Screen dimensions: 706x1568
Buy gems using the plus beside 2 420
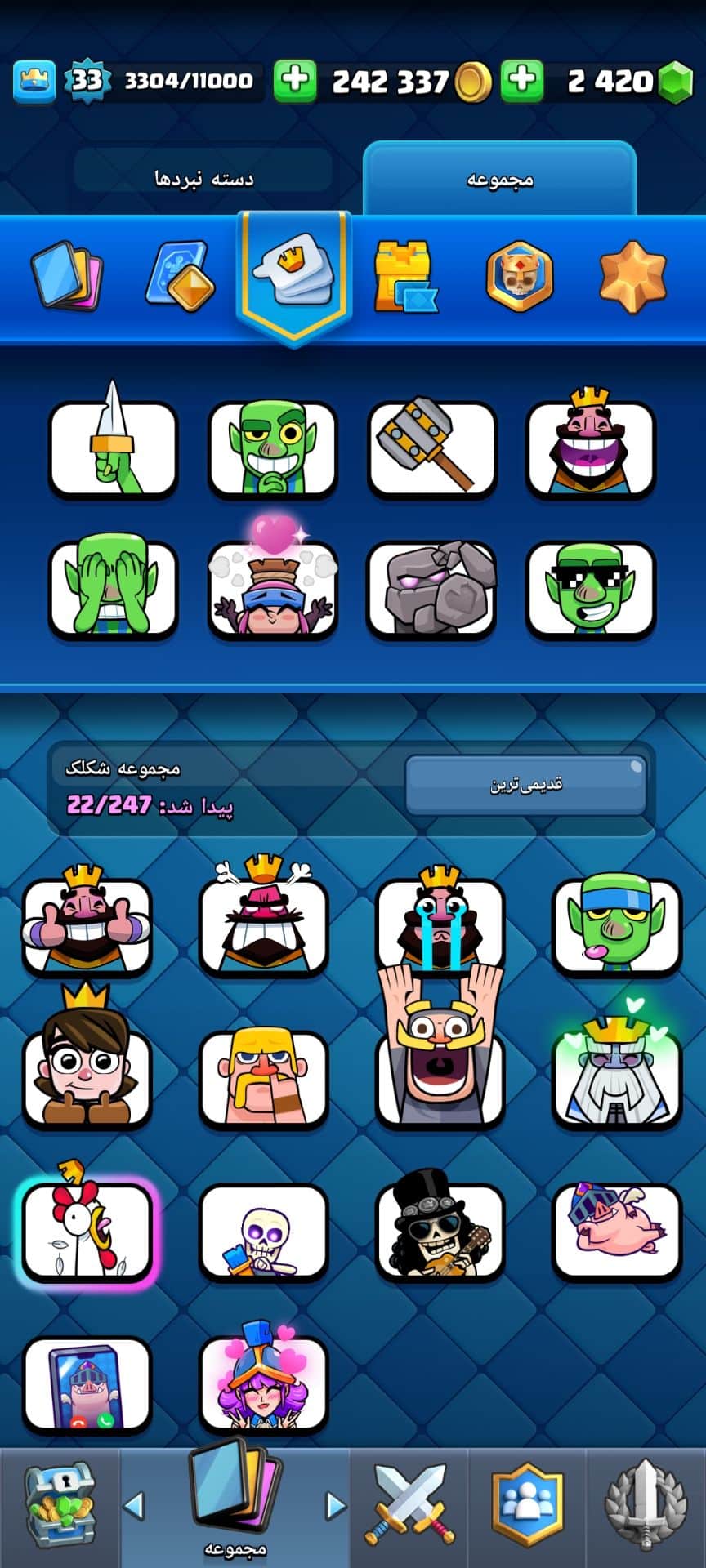521,80
